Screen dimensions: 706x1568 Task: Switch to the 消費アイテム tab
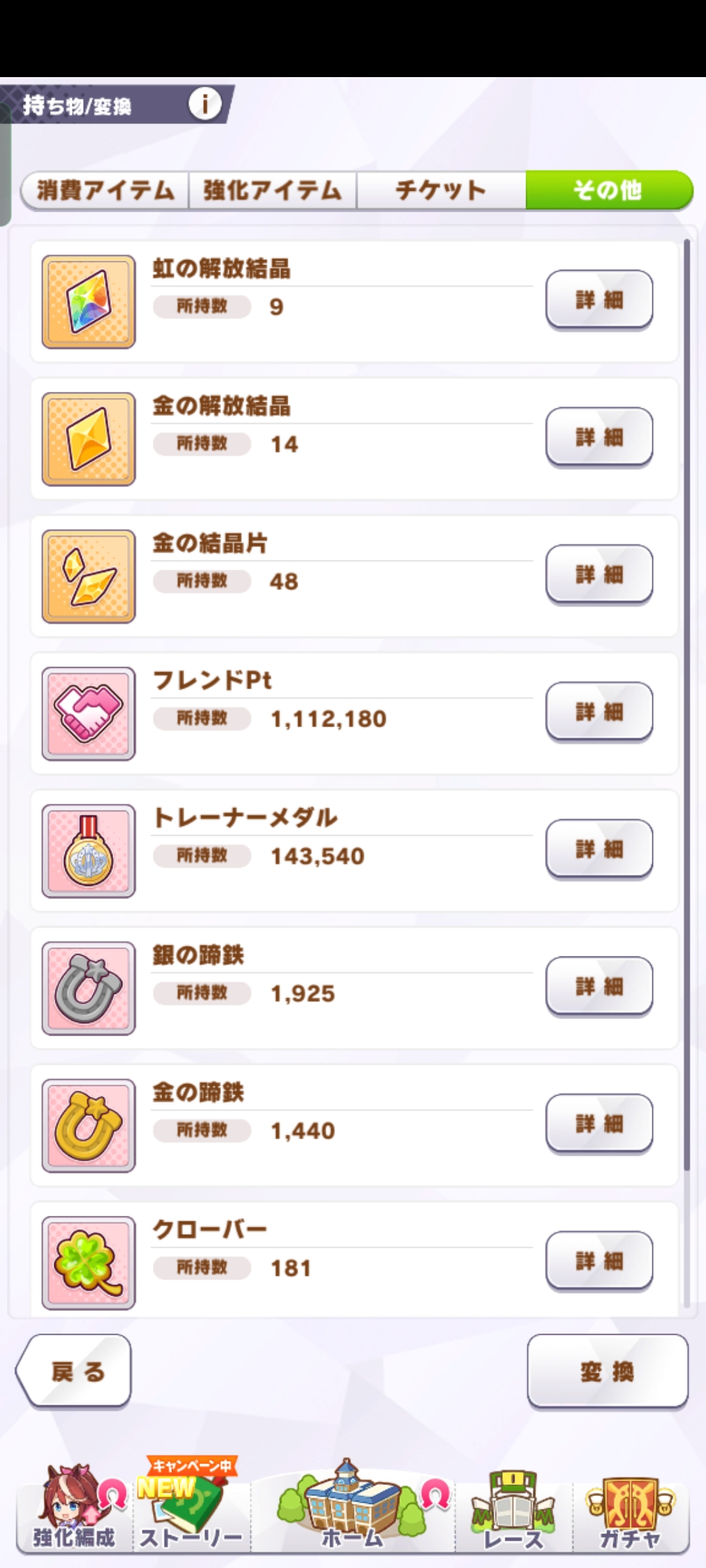[105, 190]
